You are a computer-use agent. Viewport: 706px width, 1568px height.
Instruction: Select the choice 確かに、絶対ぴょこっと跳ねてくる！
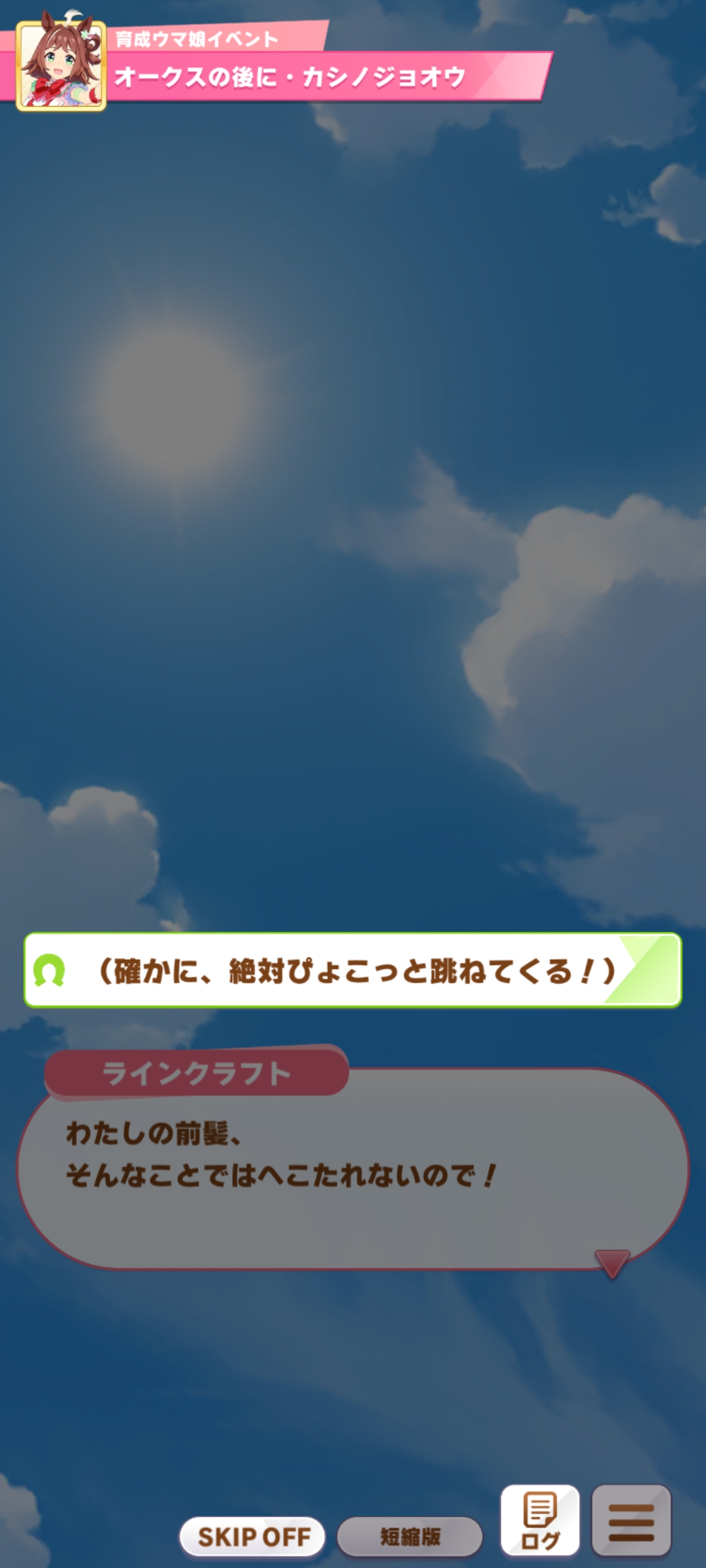(x=353, y=970)
